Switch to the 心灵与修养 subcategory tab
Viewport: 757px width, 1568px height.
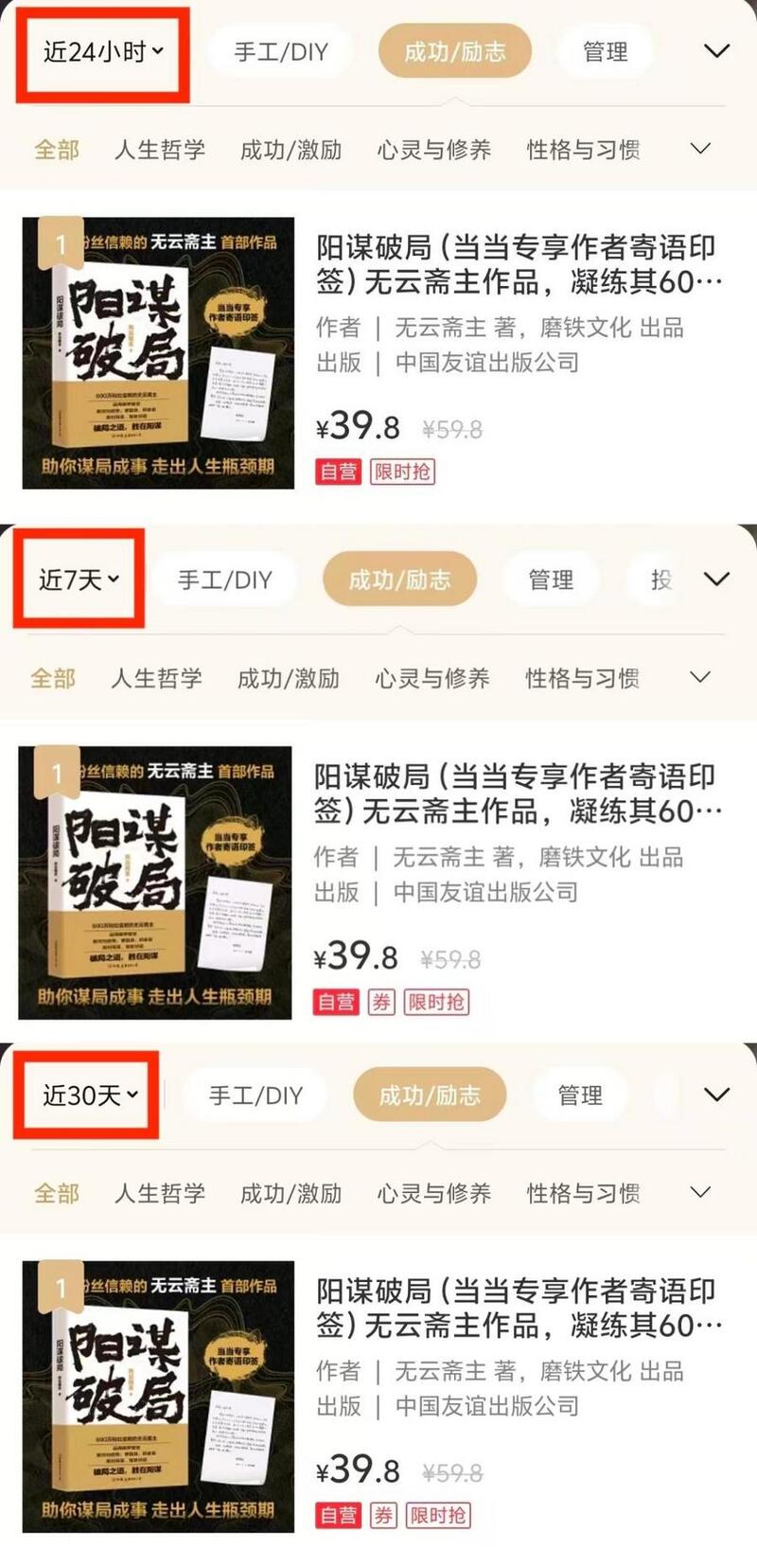coord(433,150)
